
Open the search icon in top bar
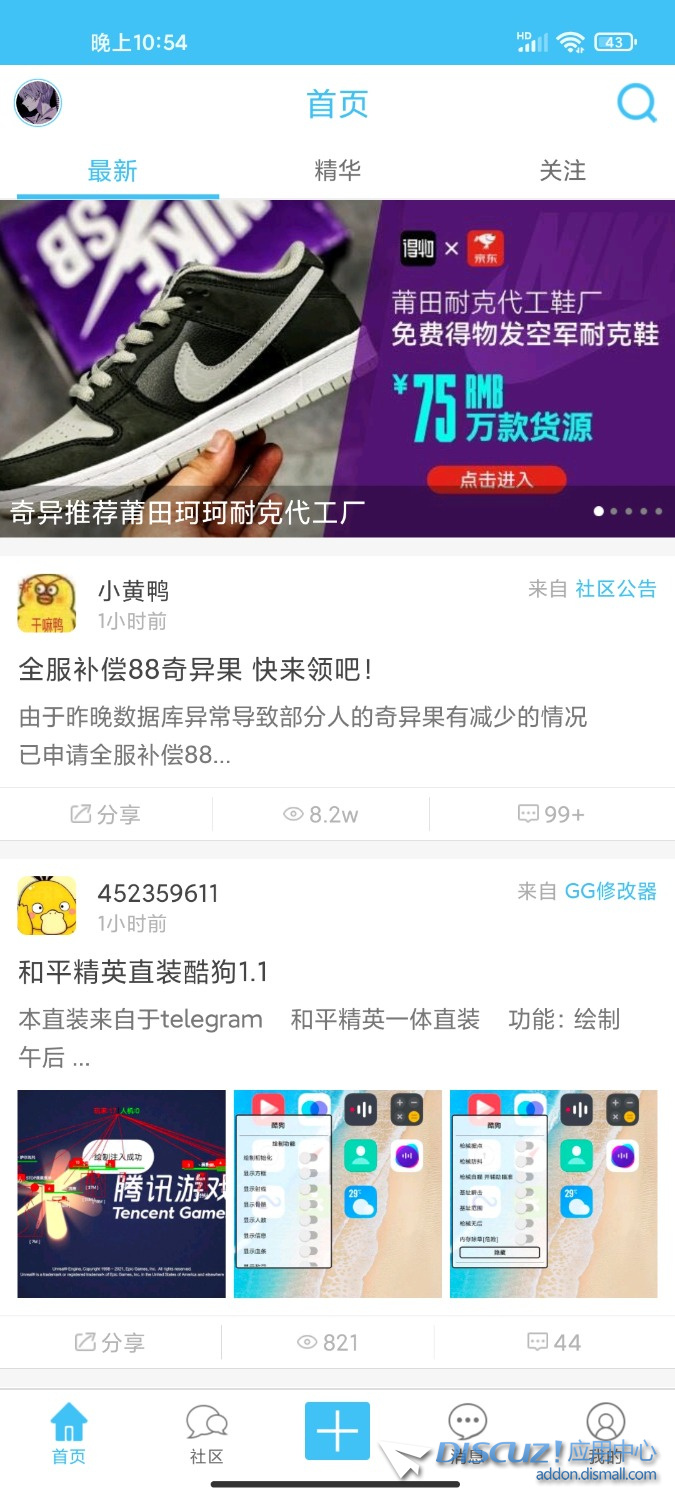[636, 103]
